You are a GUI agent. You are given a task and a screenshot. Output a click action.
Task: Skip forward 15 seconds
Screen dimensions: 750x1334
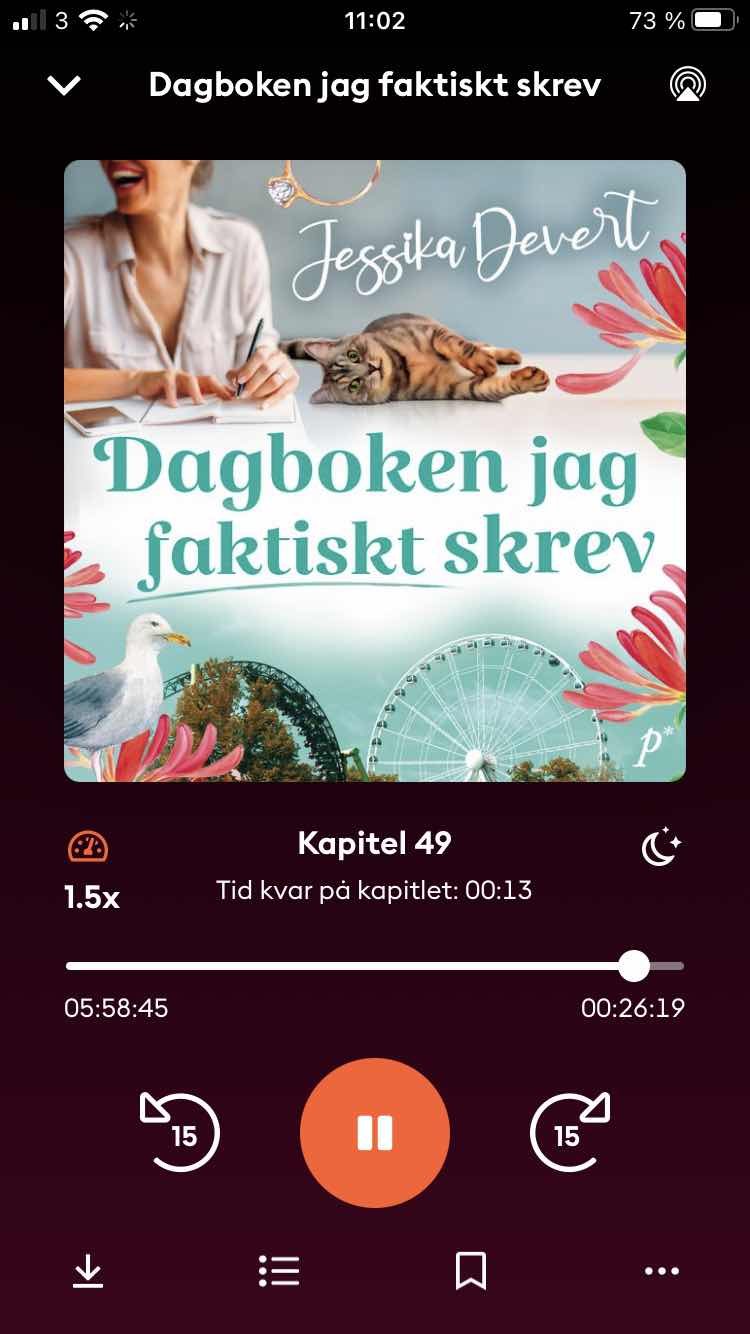568,1133
